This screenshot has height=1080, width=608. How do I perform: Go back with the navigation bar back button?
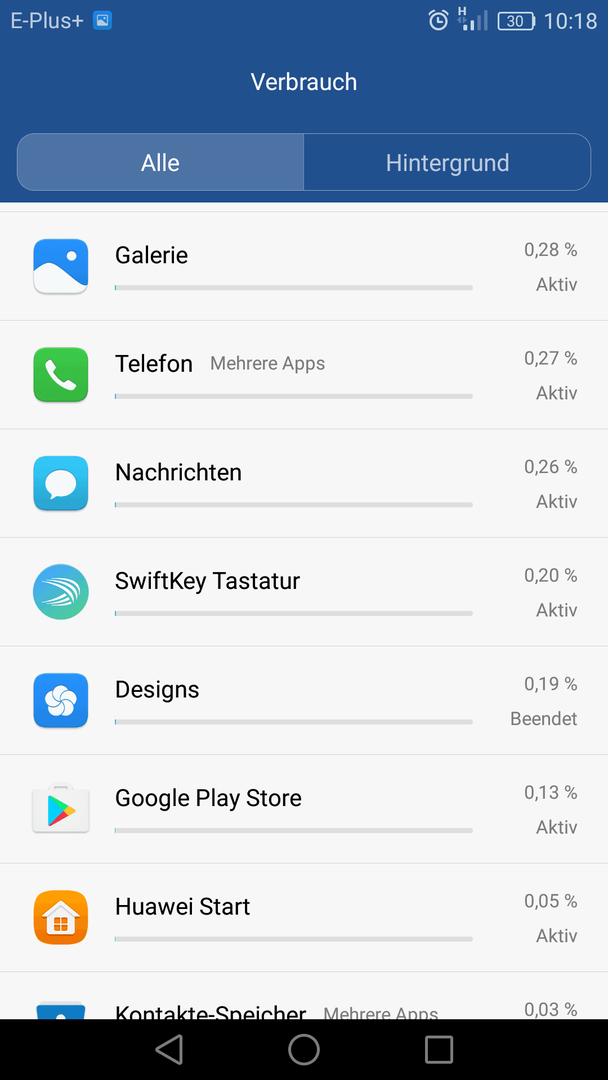click(169, 1050)
